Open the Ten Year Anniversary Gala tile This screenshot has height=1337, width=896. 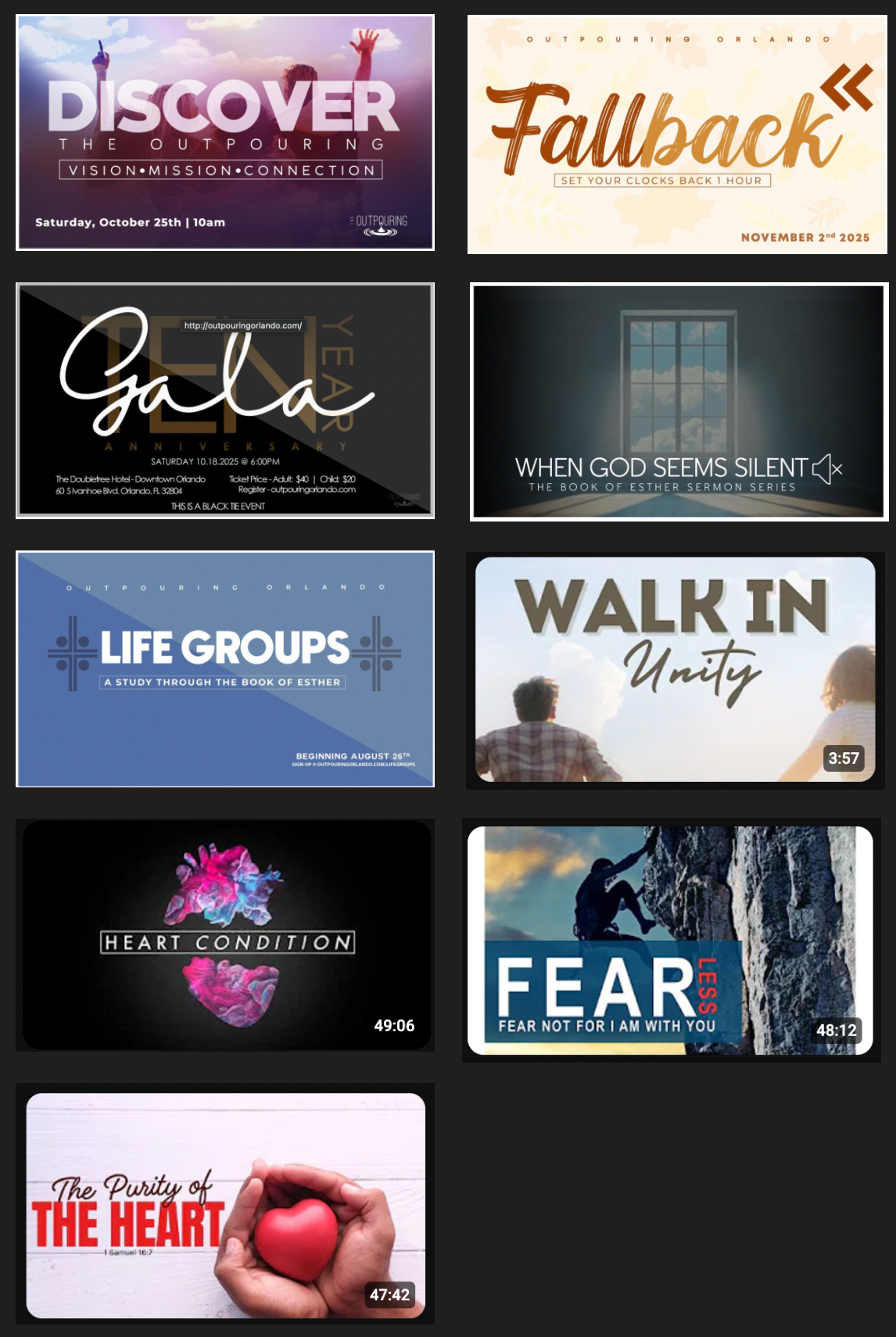[225, 400]
